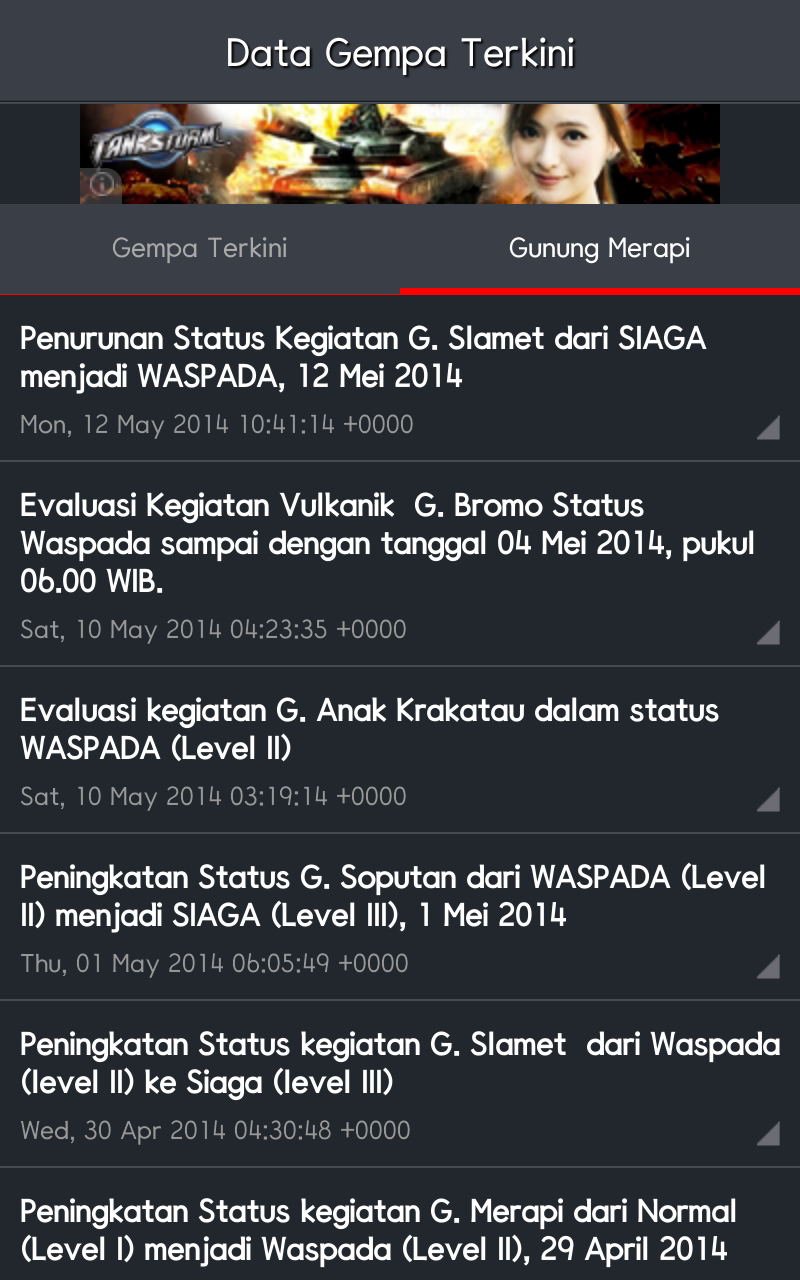Read G. Slamet Waspada ke Siaga article
The height and width of the screenshot is (1280, 800).
click(400, 1084)
